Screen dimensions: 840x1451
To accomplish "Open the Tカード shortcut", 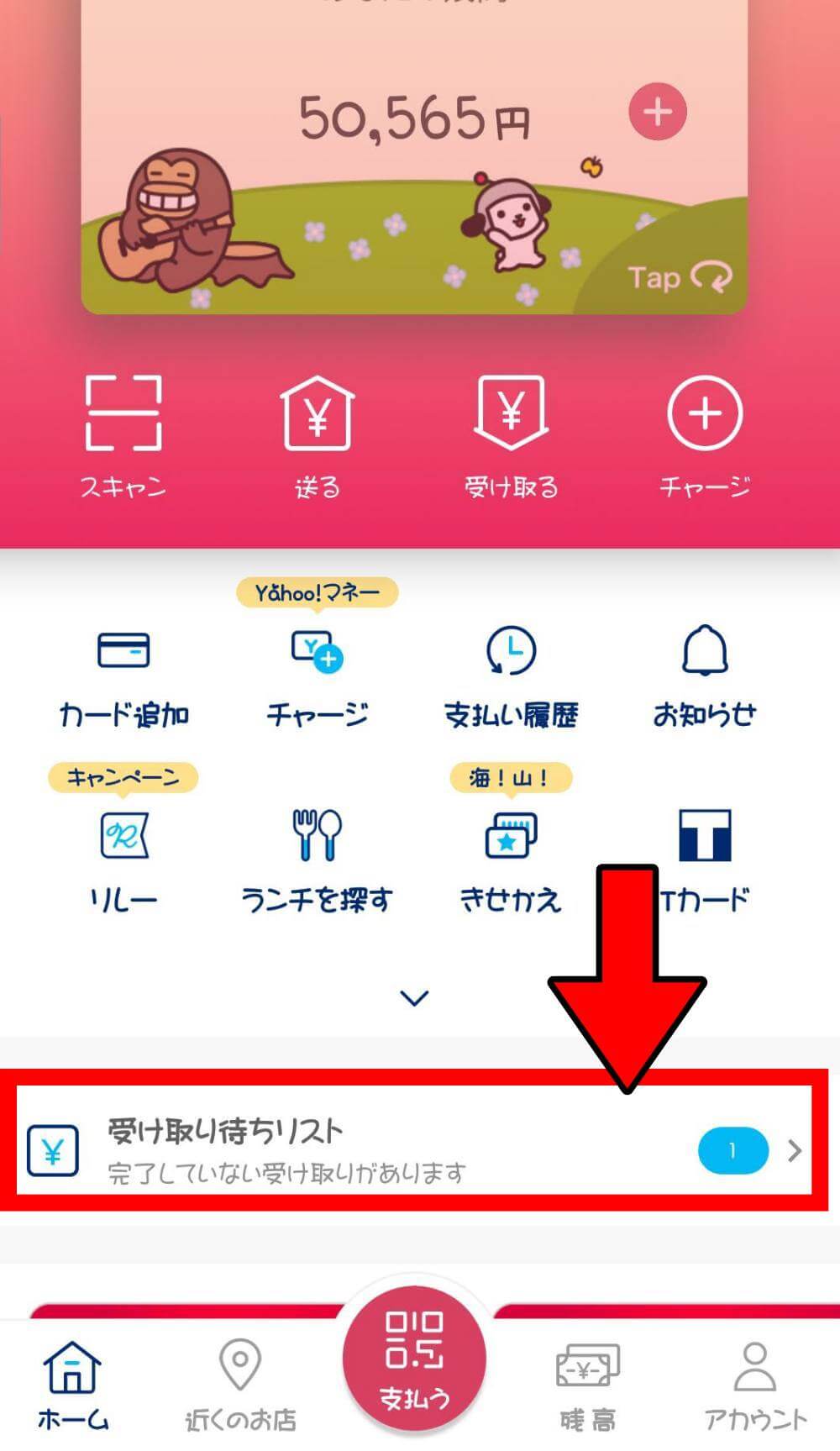I will (705, 859).
